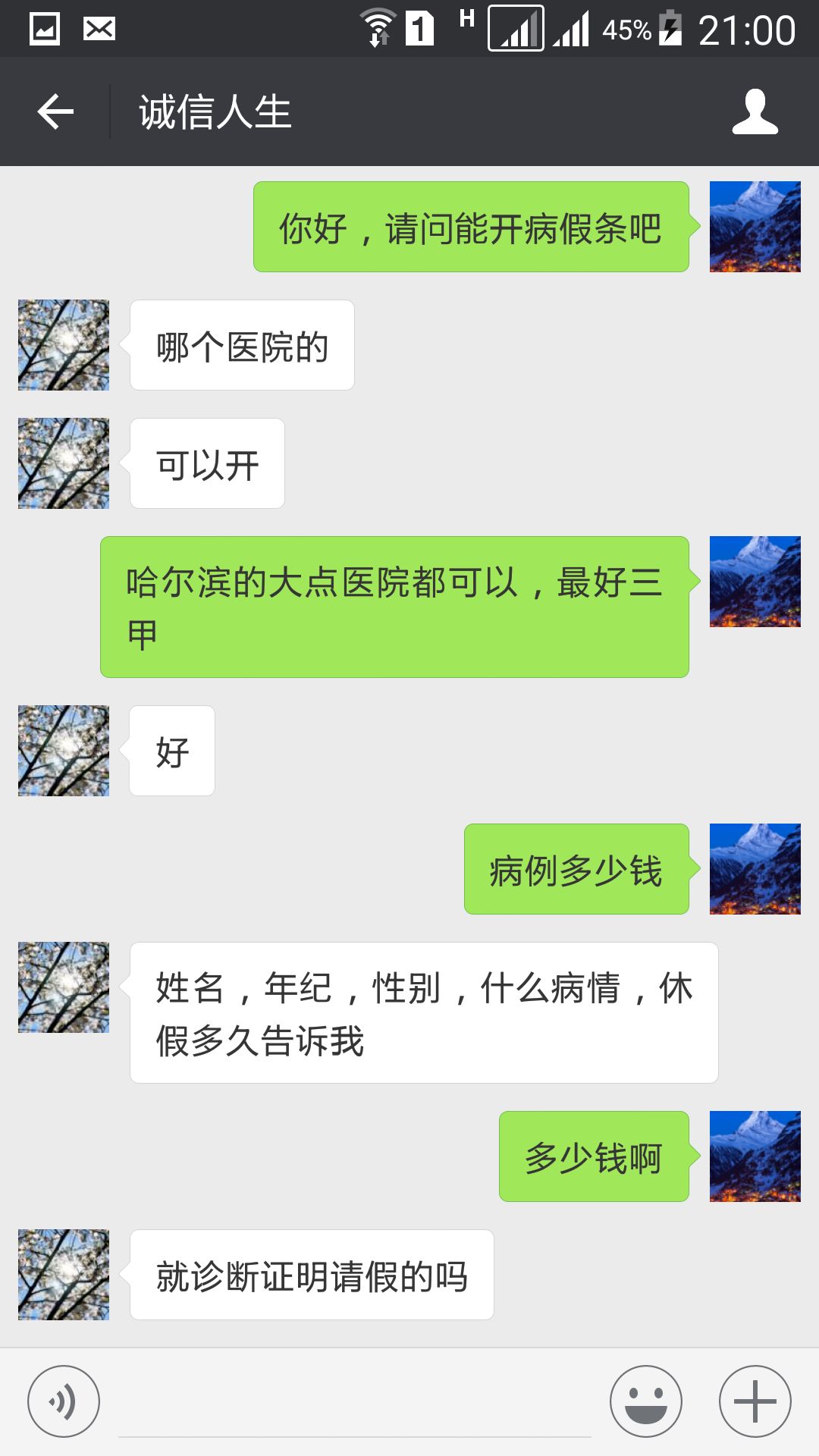Tap the chat title 诚信人生
Screen dimensions: 819x1456
point(215,112)
